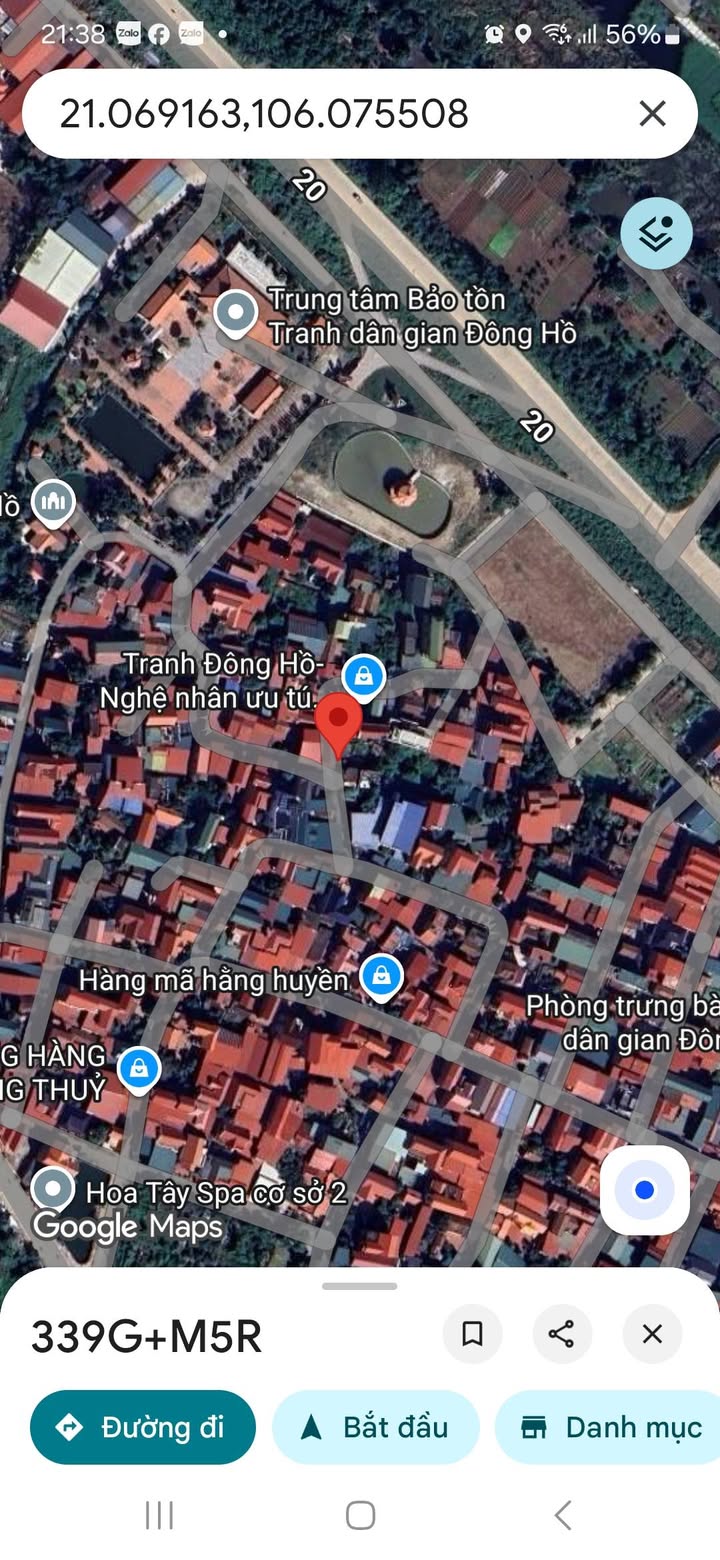Open the Danh mục chip

click(x=612, y=1427)
